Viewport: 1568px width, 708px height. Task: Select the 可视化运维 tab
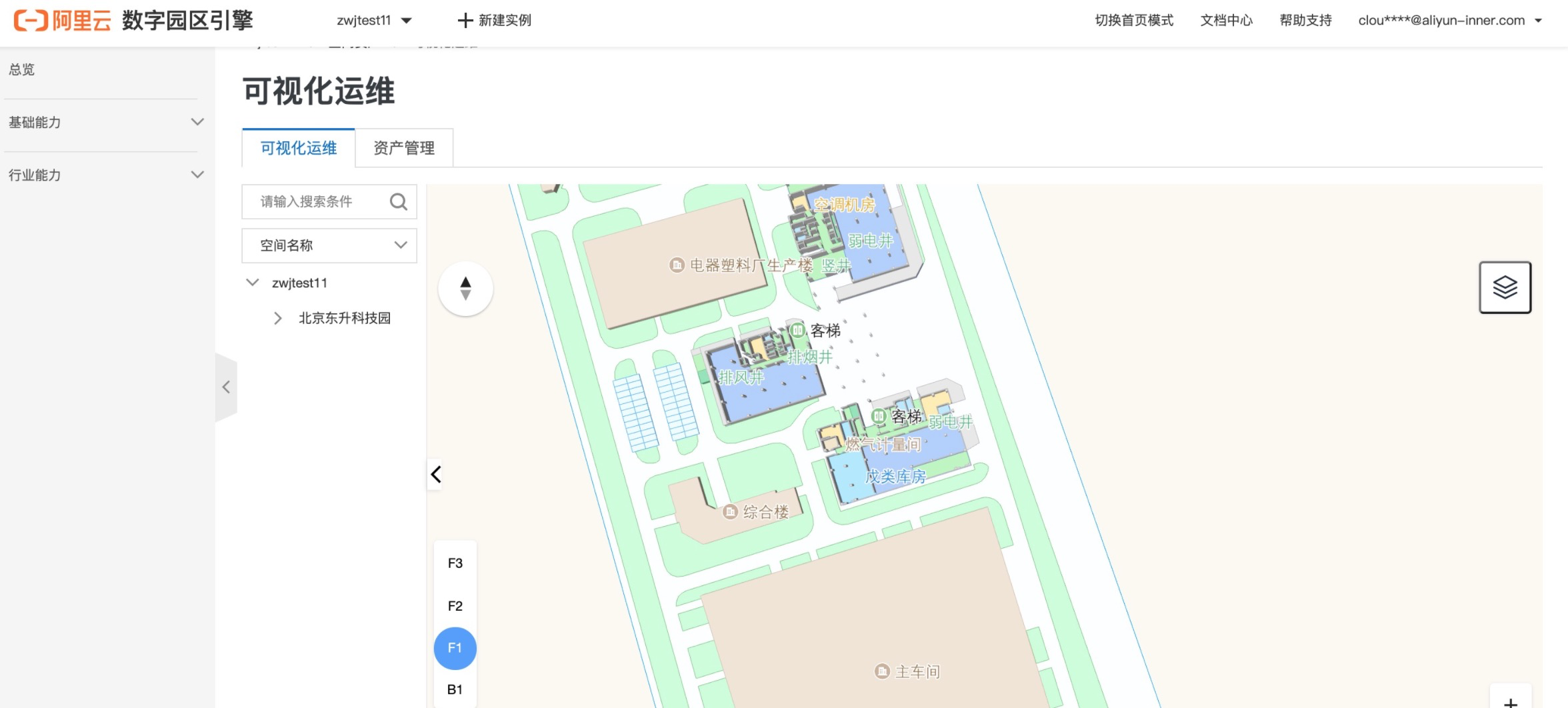299,148
